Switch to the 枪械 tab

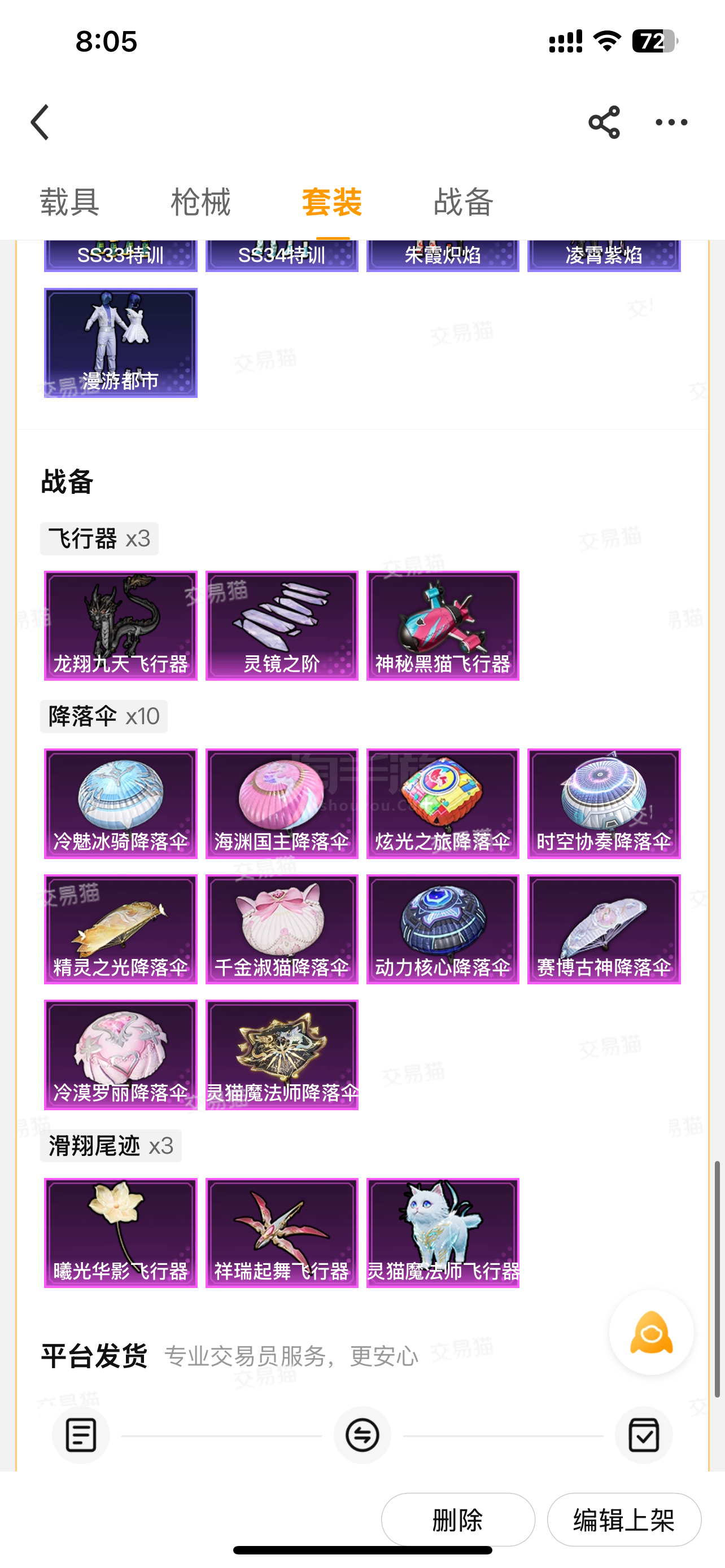tap(201, 202)
